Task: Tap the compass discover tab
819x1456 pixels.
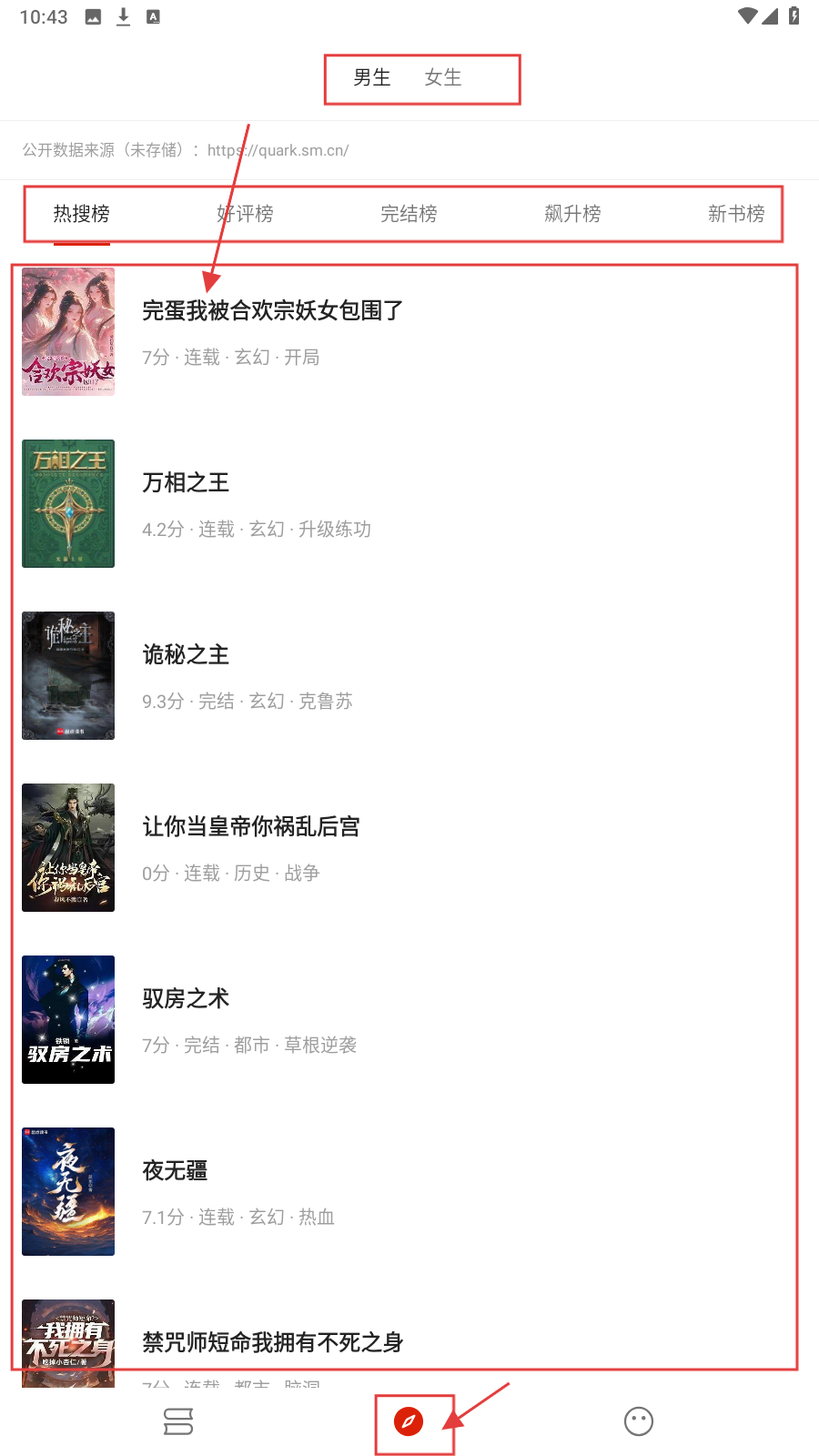Action: [409, 1421]
